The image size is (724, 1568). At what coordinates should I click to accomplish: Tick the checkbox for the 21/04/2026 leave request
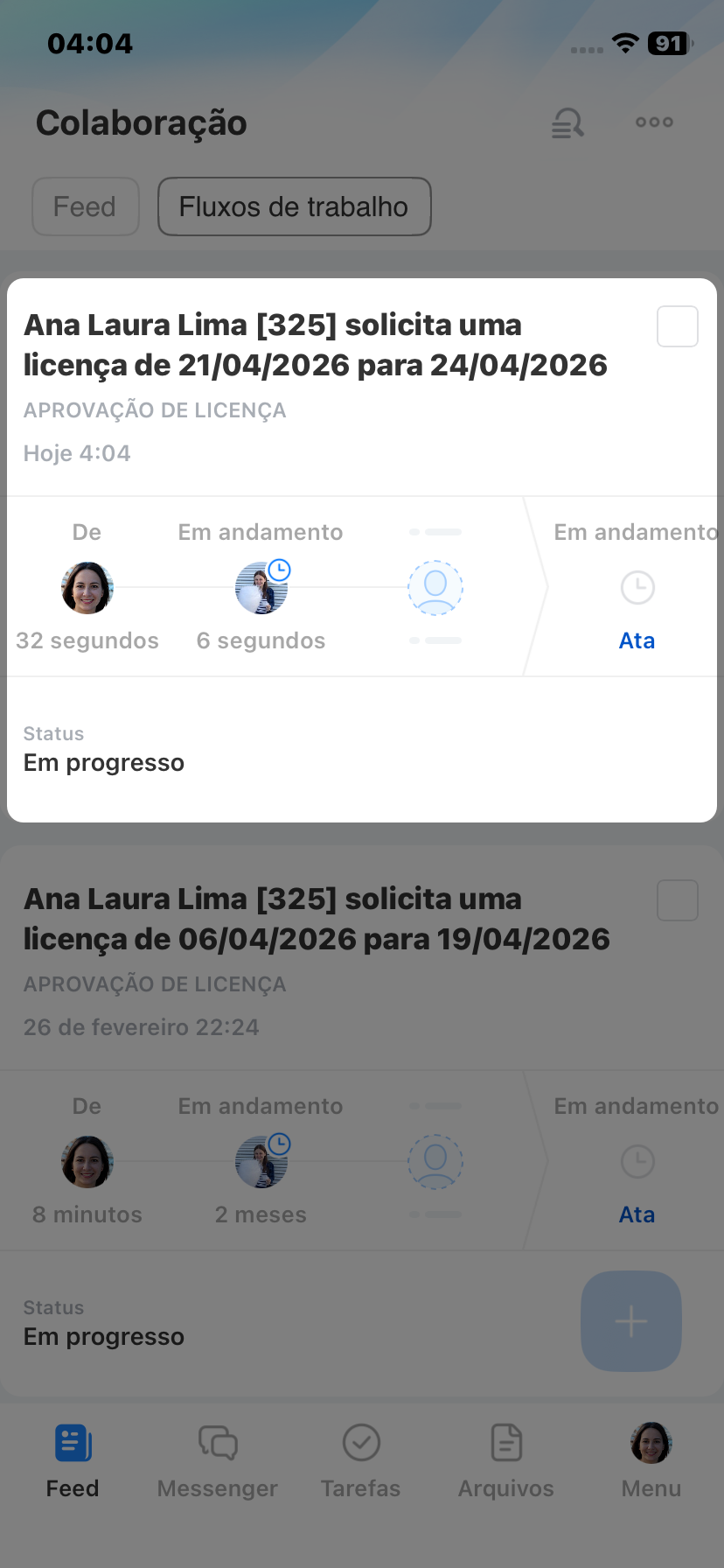(678, 326)
